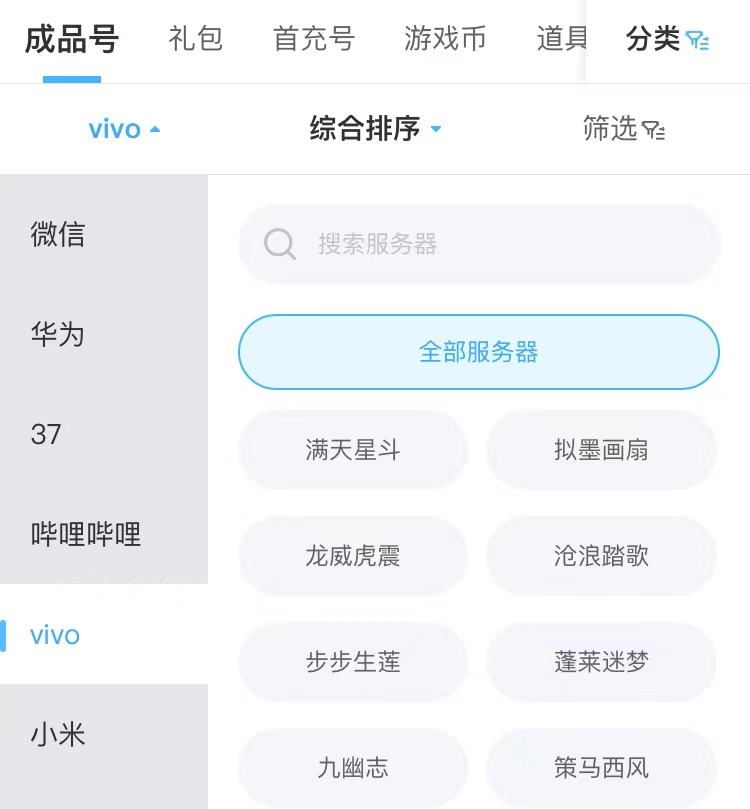Select the 蓬莱迷梦 server
The image size is (750, 809).
(601, 662)
